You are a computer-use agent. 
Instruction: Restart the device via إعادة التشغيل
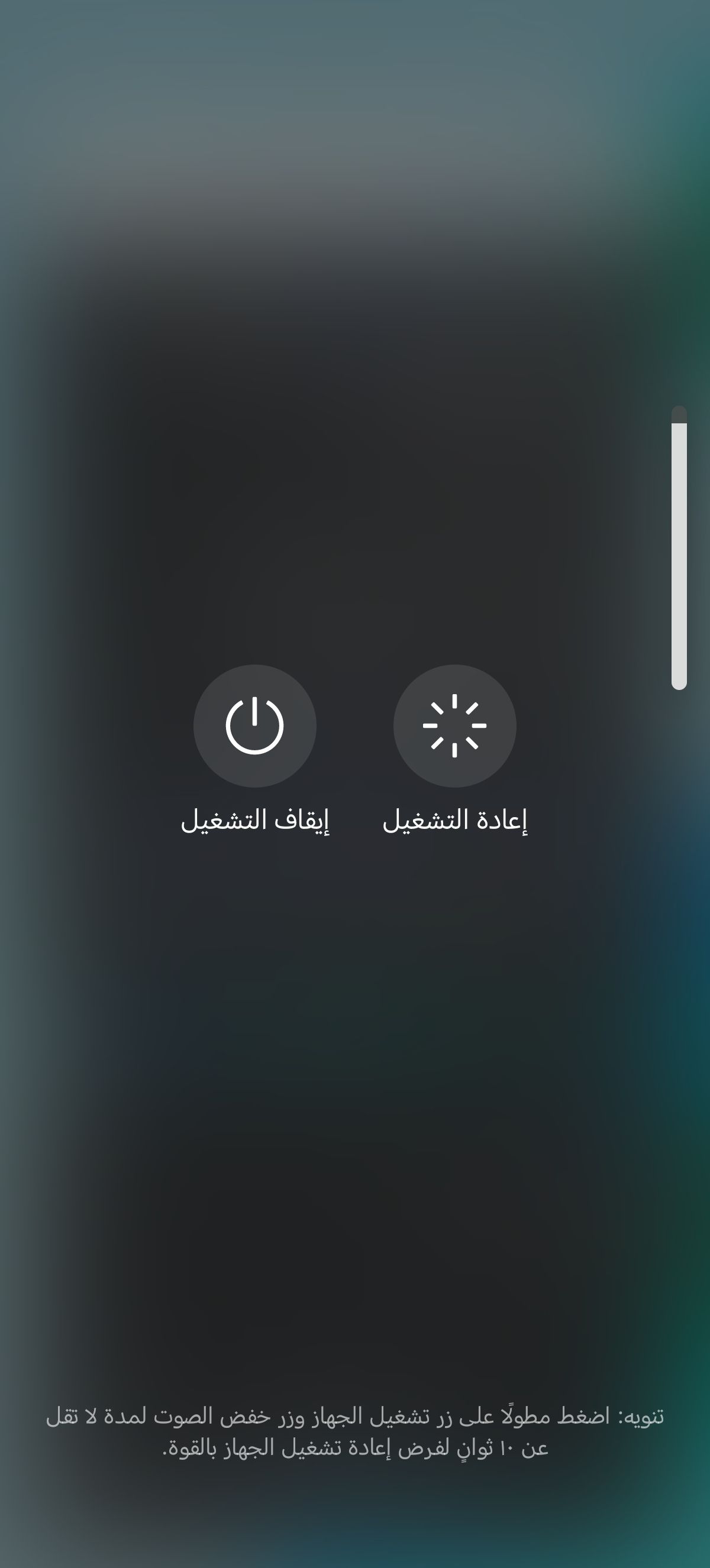[x=454, y=725]
